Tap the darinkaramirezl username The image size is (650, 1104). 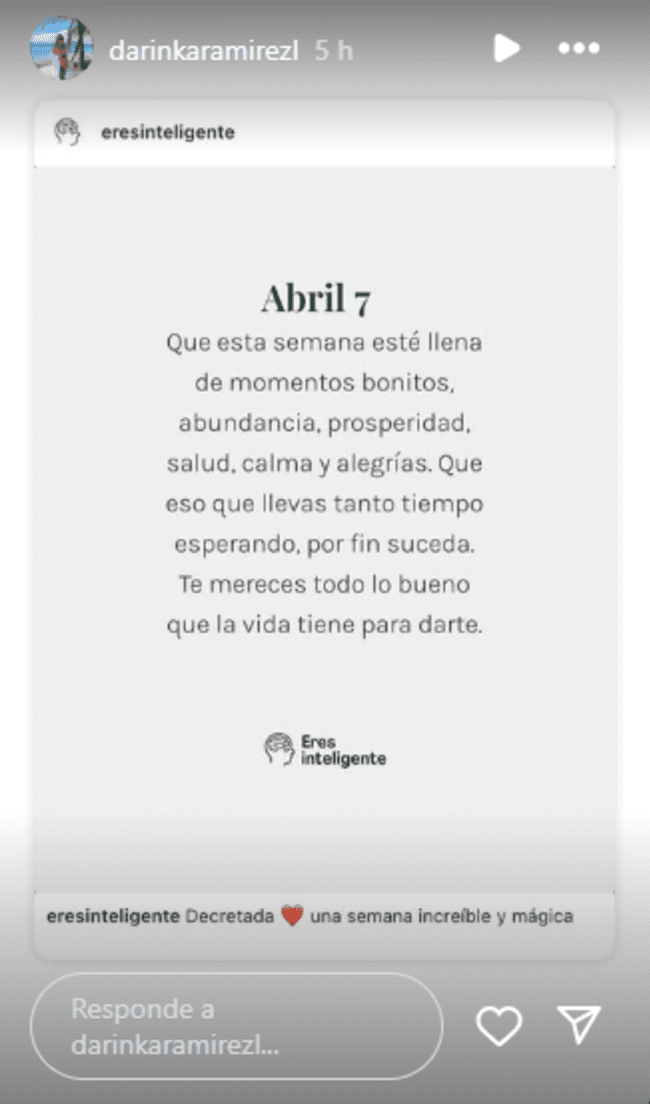coord(202,50)
